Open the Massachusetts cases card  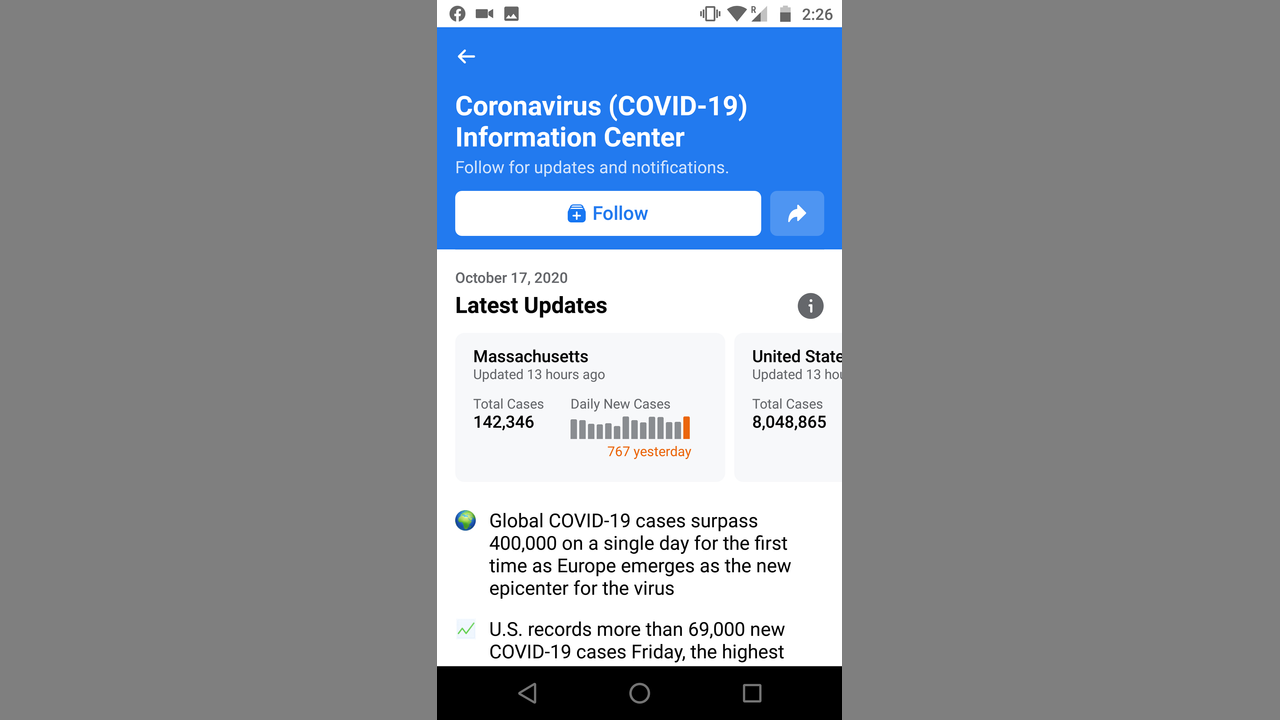[x=590, y=407]
